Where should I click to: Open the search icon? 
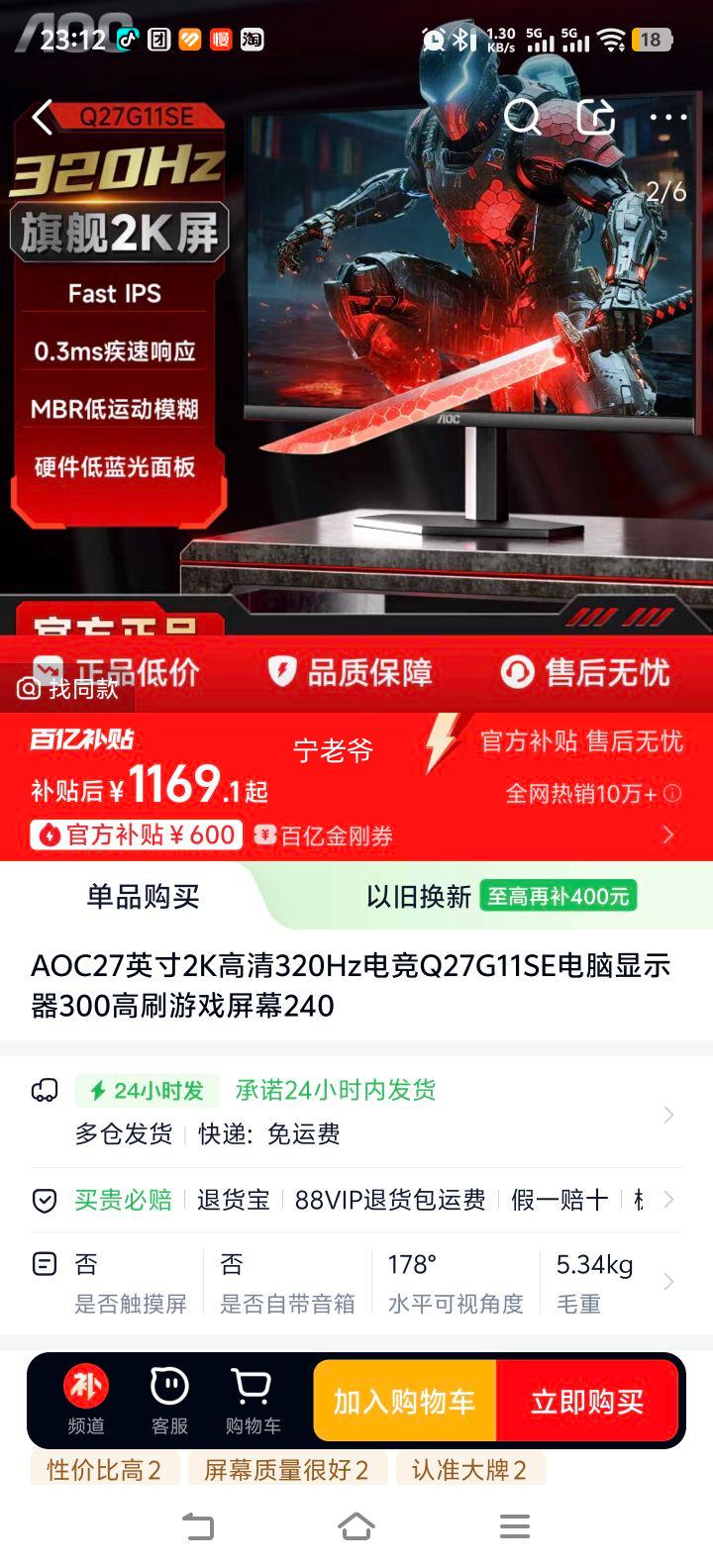tap(522, 117)
